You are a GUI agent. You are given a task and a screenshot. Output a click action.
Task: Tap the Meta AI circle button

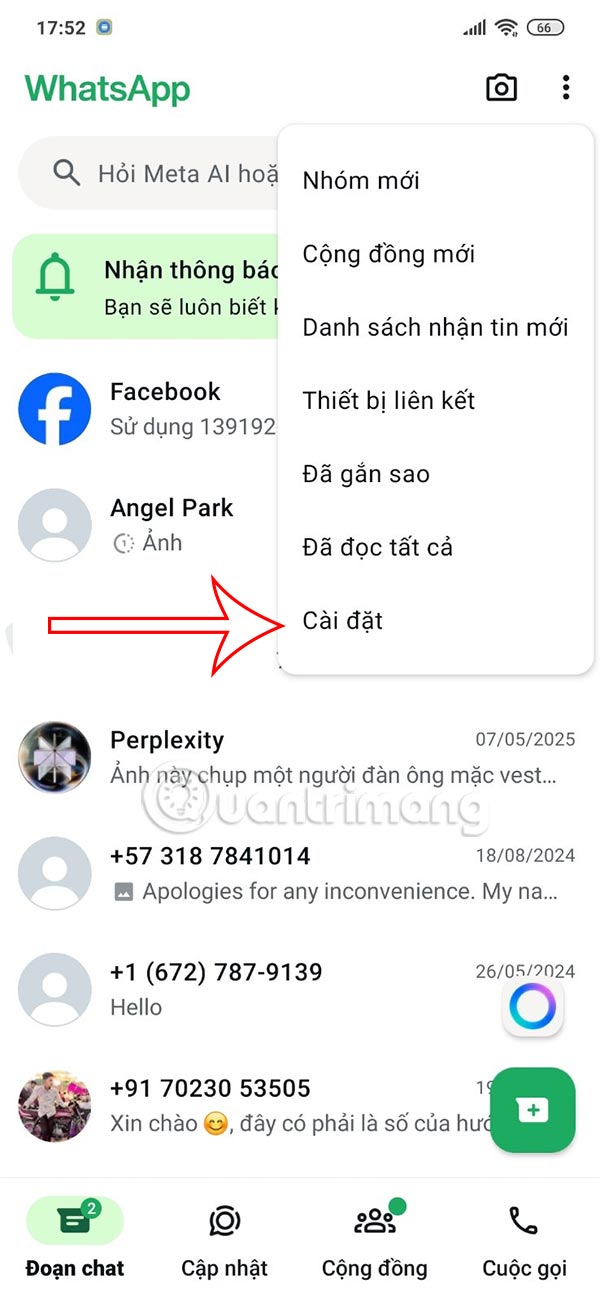click(x=532, y=1008)
